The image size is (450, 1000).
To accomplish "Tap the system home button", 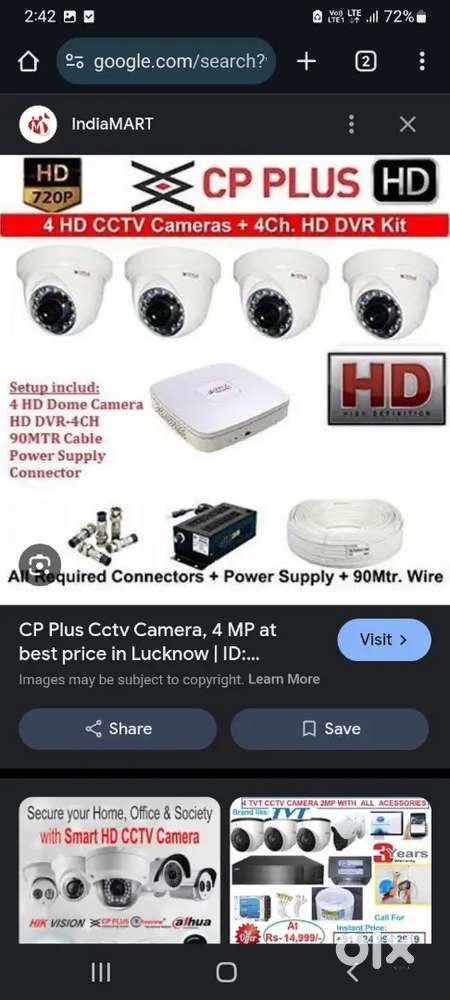I will click(226, 972).
